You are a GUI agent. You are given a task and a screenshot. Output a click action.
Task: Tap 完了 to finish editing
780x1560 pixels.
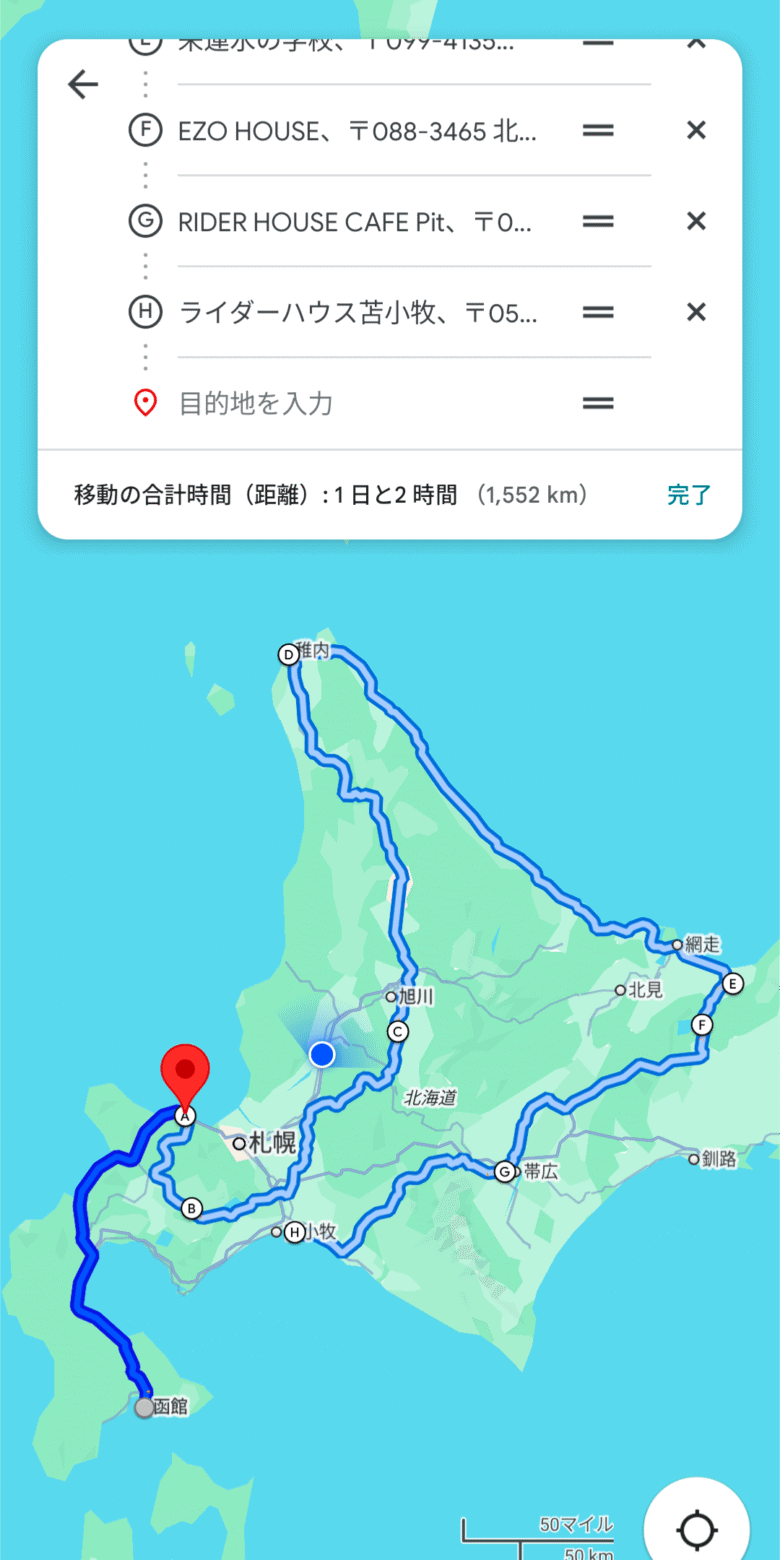coord(688,495)
